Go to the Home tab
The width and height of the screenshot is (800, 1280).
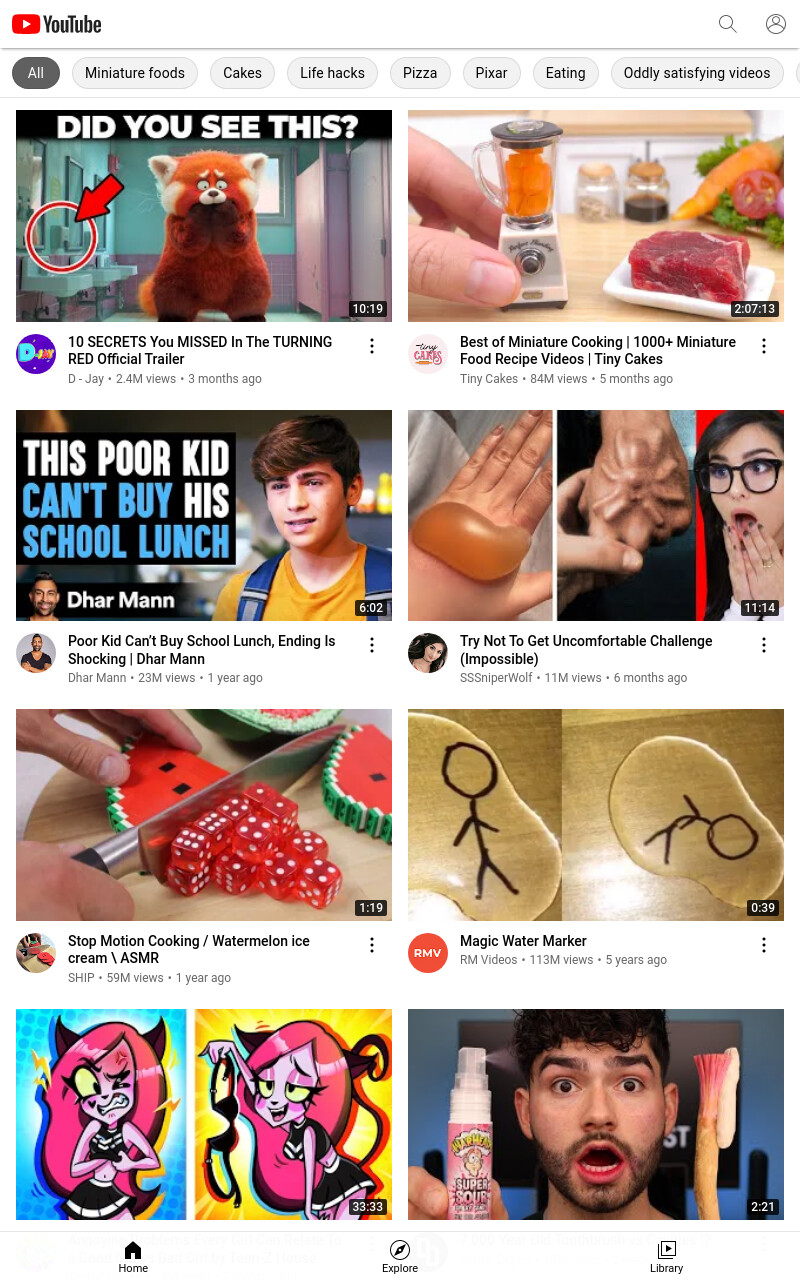tap(133, 1257)
